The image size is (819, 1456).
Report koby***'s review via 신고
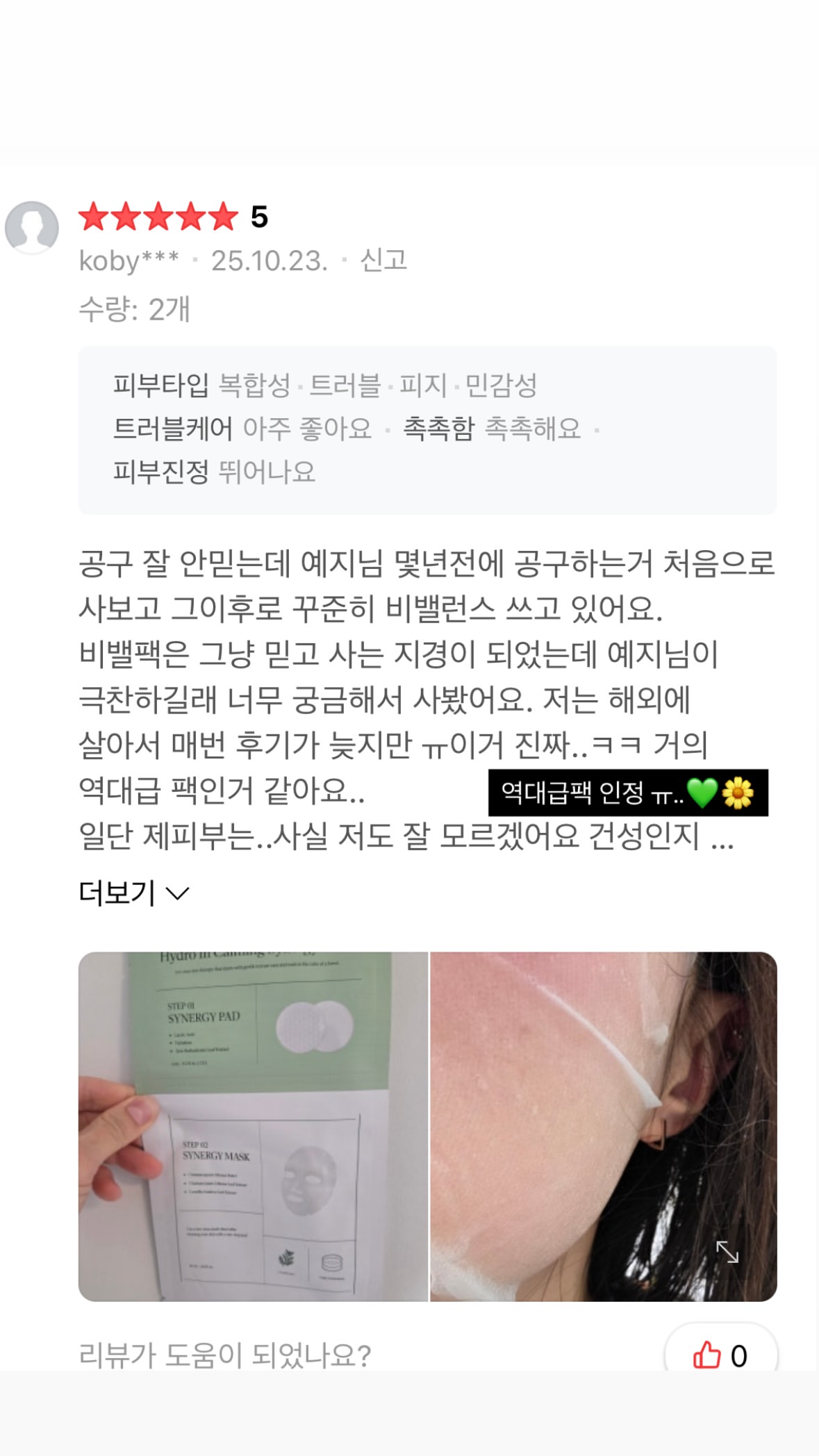383,260
